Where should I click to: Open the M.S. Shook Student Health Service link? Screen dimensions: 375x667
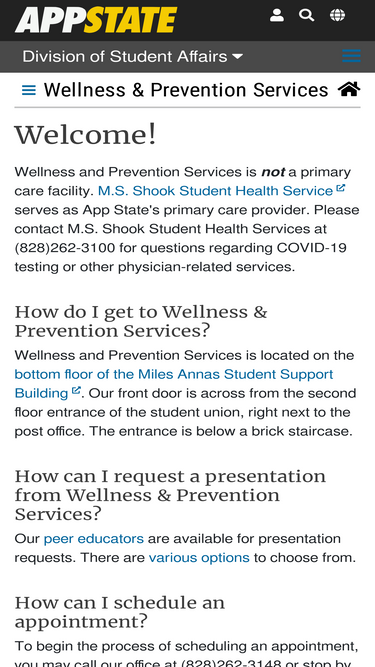(221, 191)
